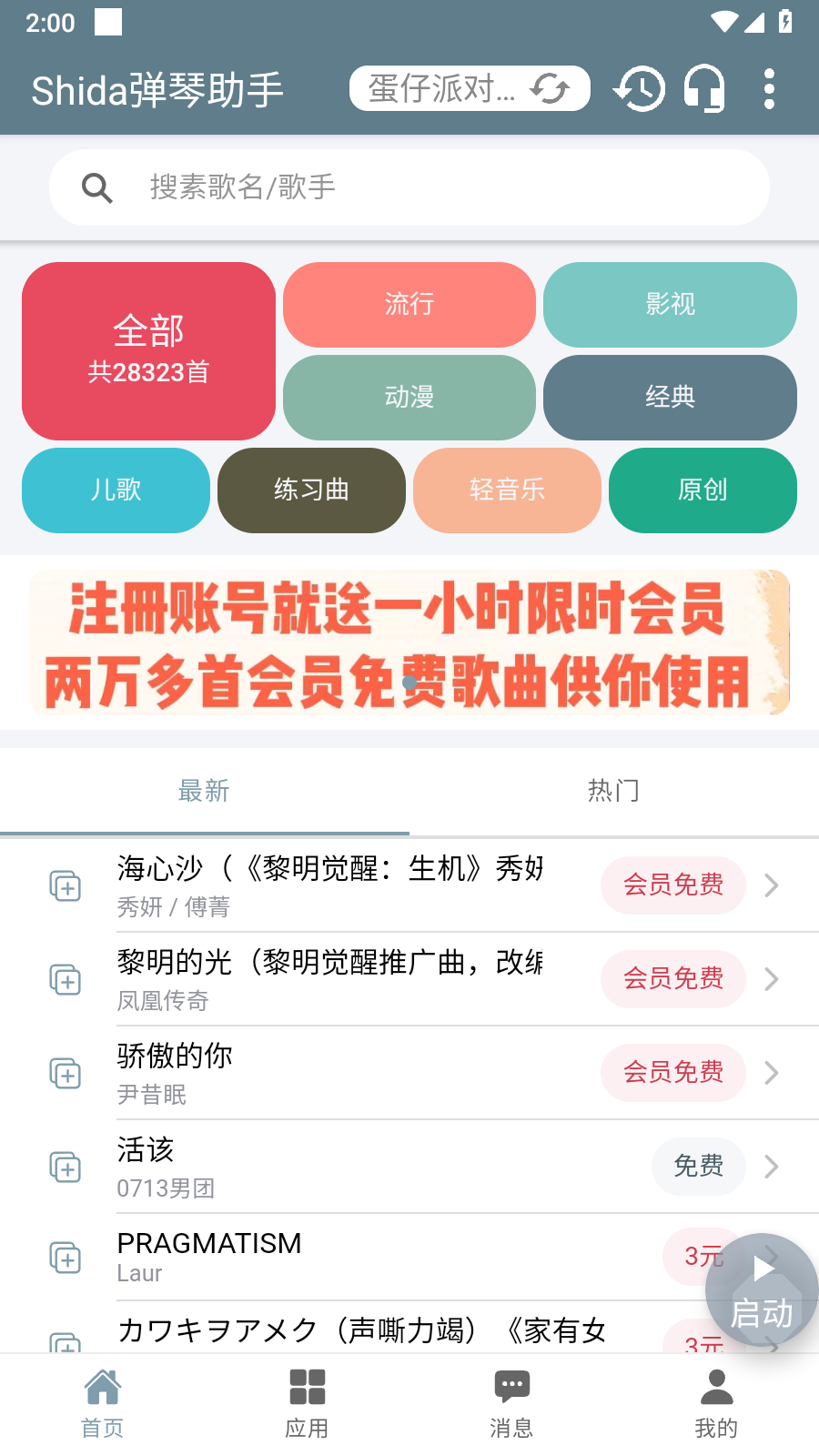Expand the chevron next to 活该

point(771,1167)
